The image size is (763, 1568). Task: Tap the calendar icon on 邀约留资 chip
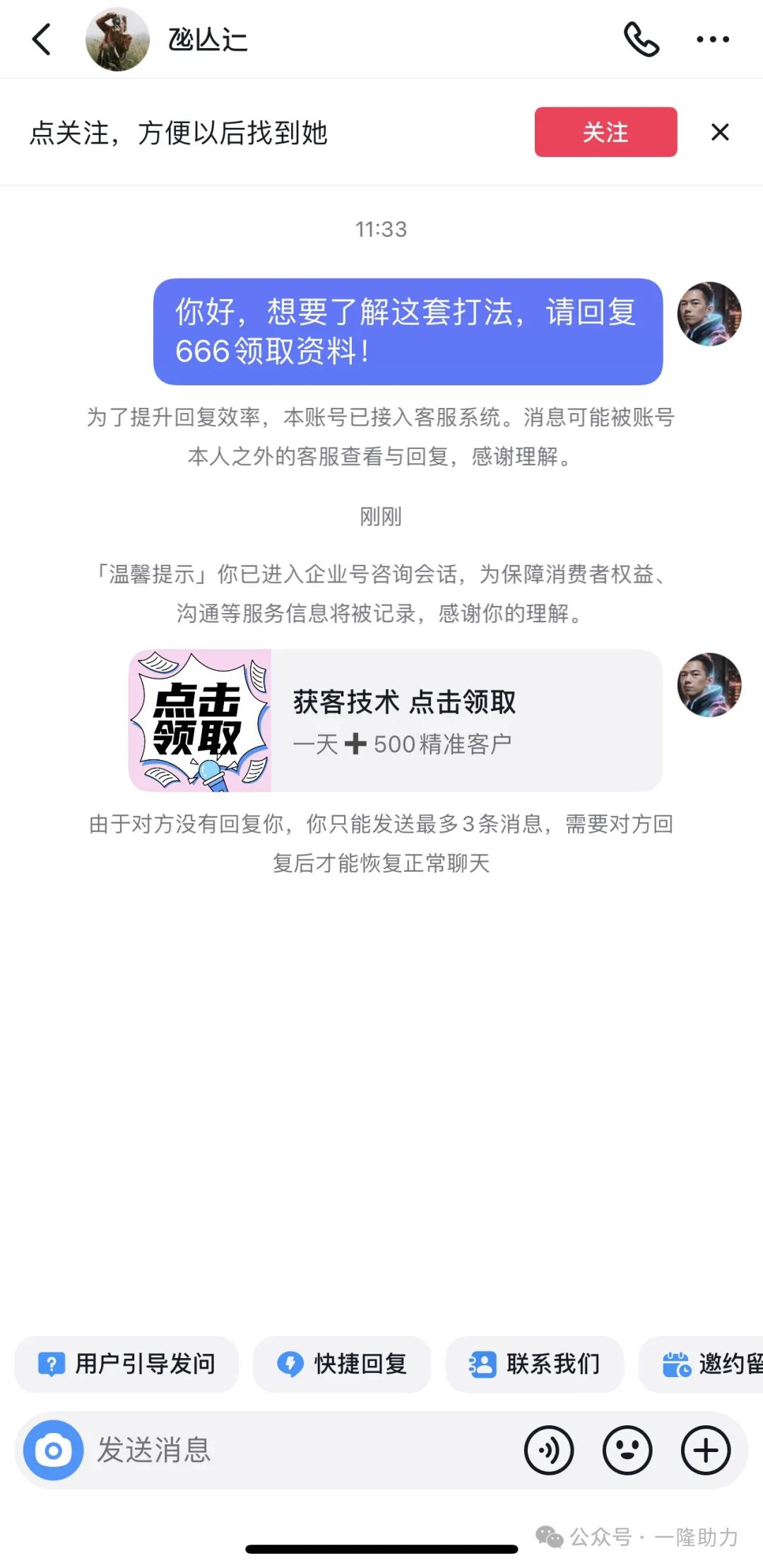(x=676, y=1365)
